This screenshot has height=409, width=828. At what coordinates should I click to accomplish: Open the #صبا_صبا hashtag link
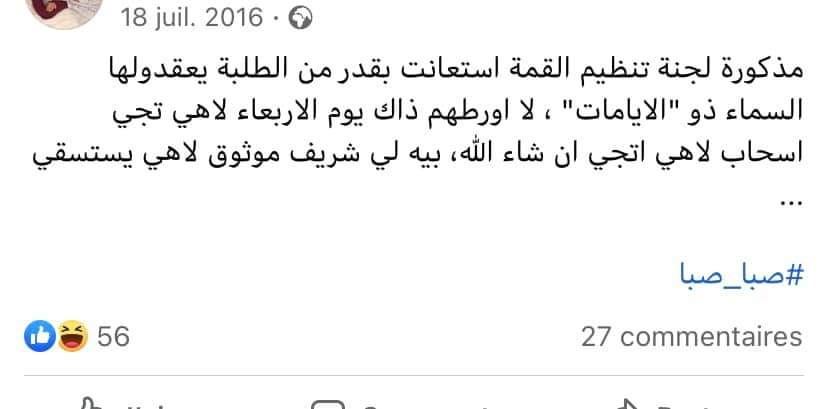coord(741,274)
